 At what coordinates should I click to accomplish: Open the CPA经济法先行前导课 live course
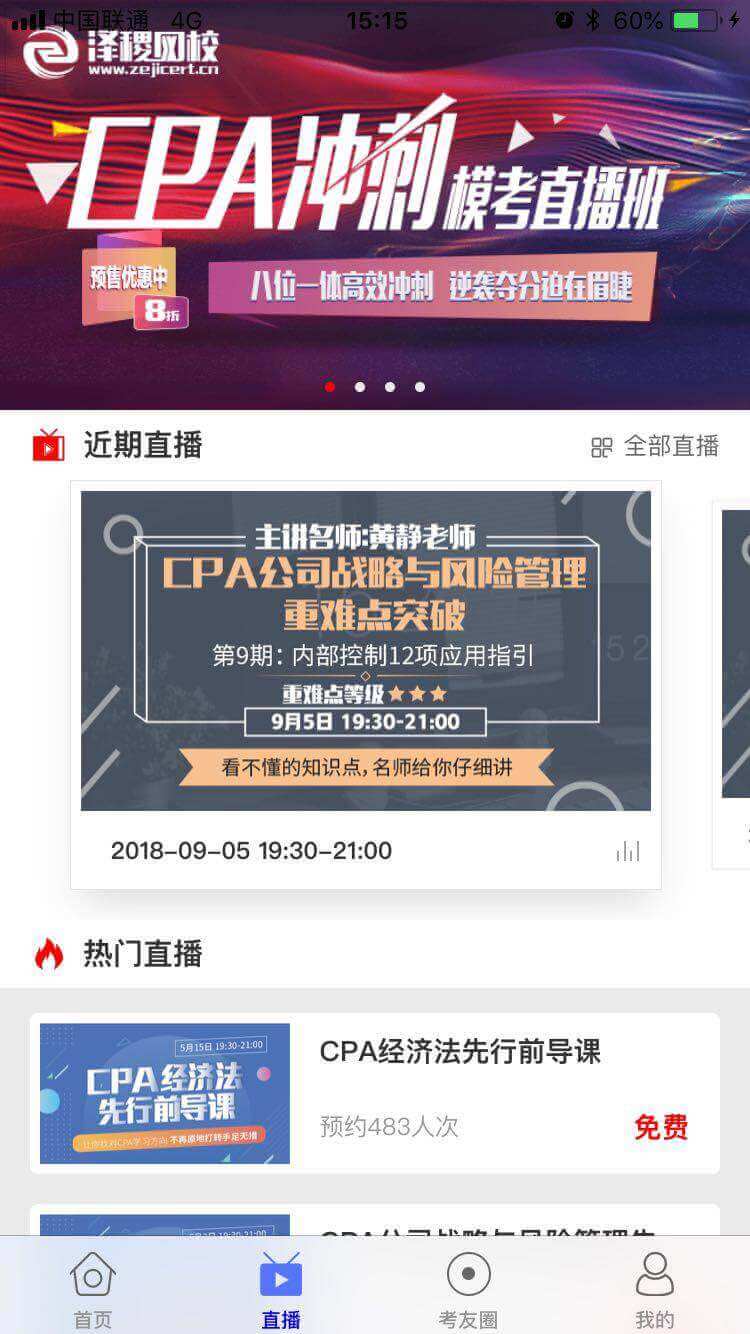(x=375, y=1093)
